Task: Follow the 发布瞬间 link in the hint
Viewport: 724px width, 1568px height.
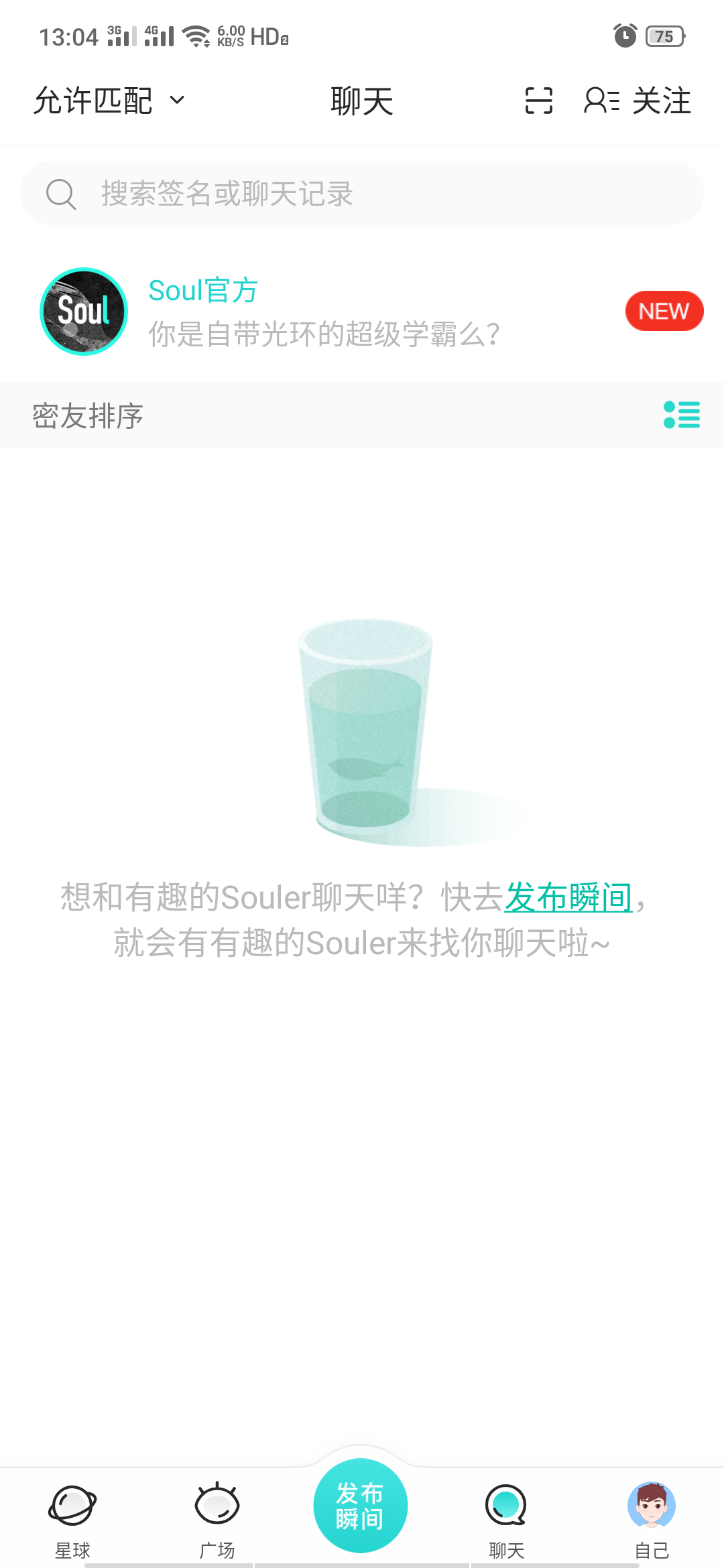Action: click(x=568, y=897)
